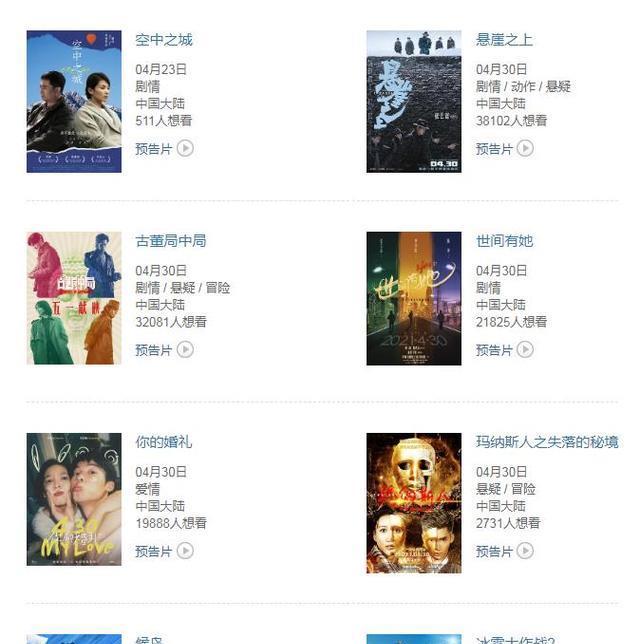Open the 你的婚礼 movie title
The width and height of the screenshot is (640, 644).
click(x=164, y=442)
